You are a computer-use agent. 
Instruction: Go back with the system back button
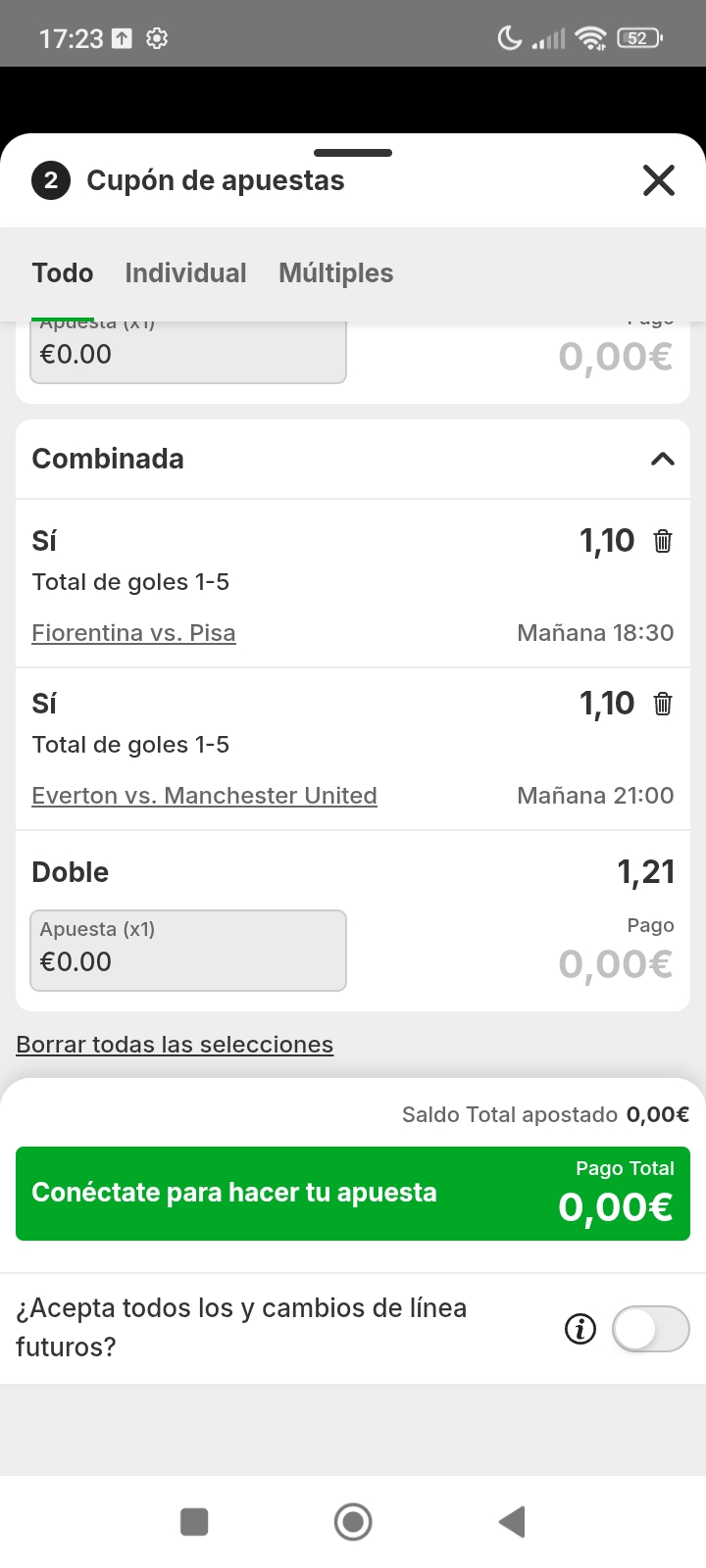(x=512, y=1522)
